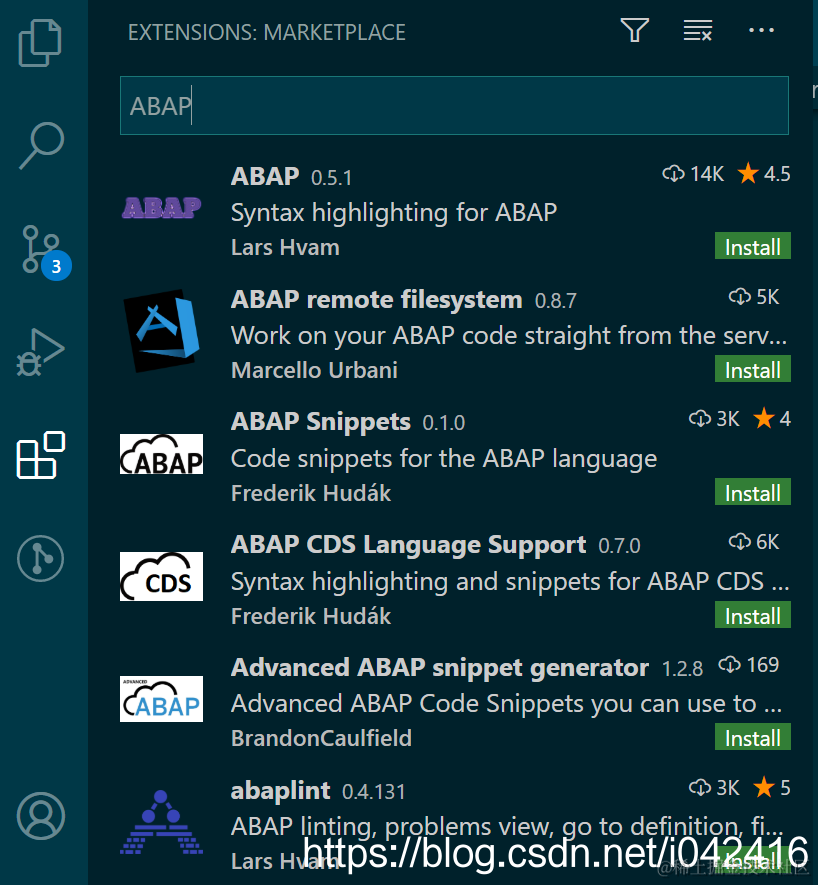This screenshot has height=885, width=818.
Task: Filter extensions with the funnel icon
Action: coord(634,31)
